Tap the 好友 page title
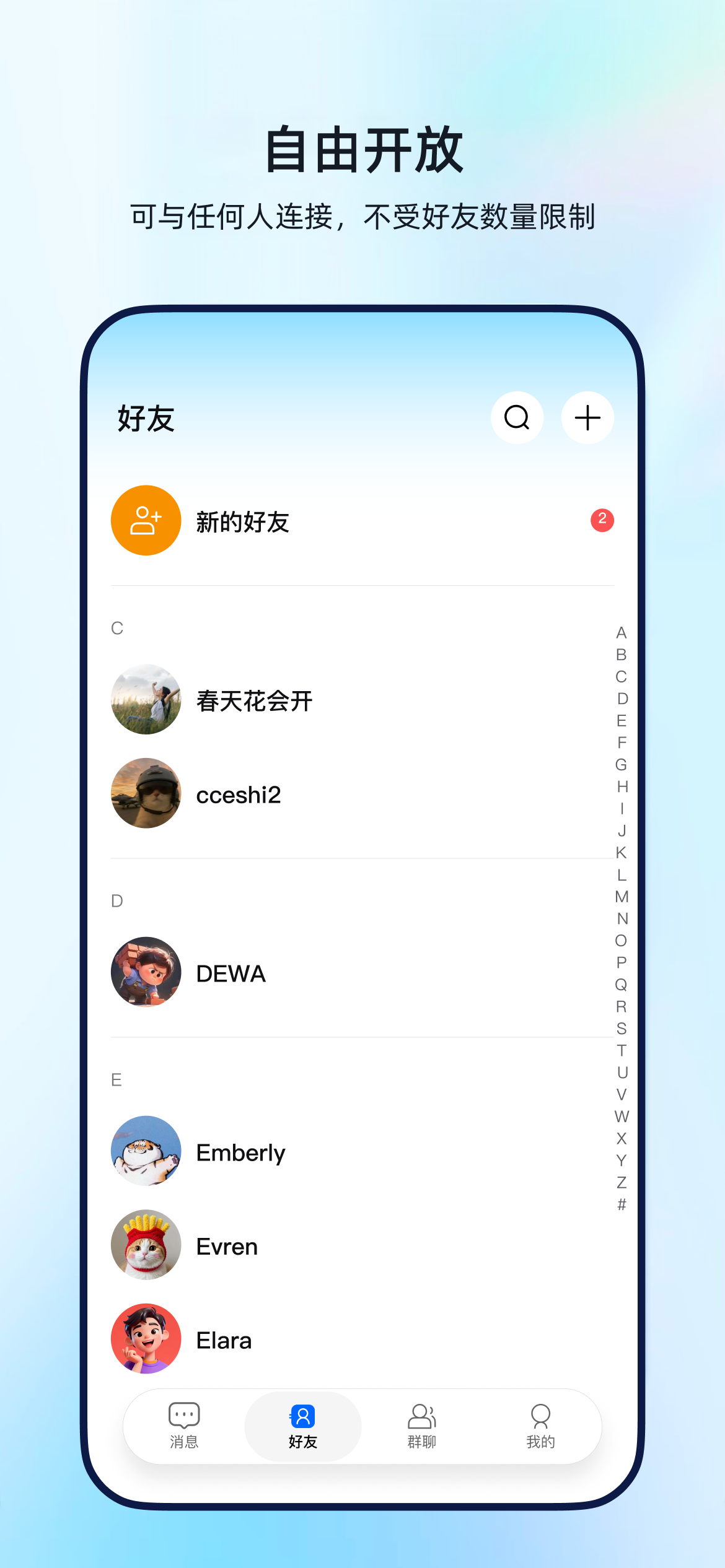 coord(144,419)
